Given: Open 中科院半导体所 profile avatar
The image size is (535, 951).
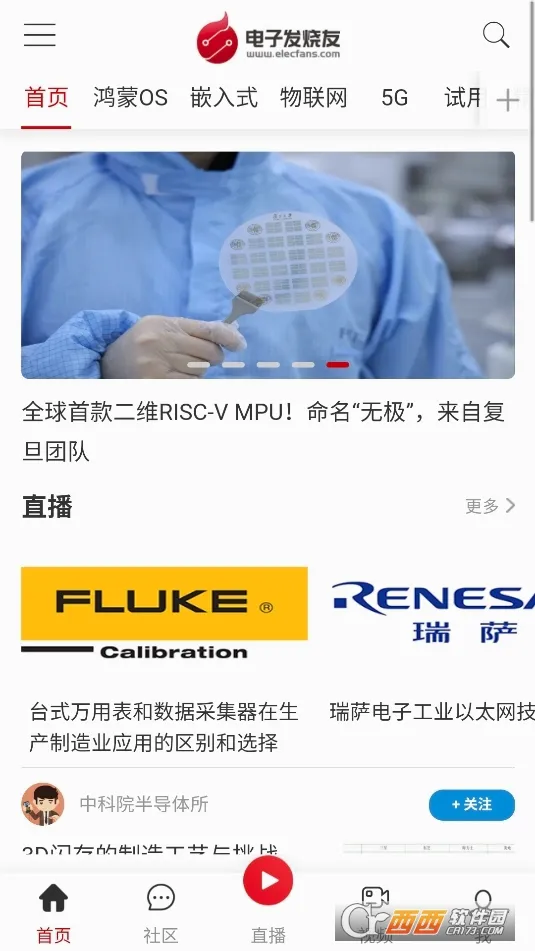Looking at the screenshot, I should [42, 804].
